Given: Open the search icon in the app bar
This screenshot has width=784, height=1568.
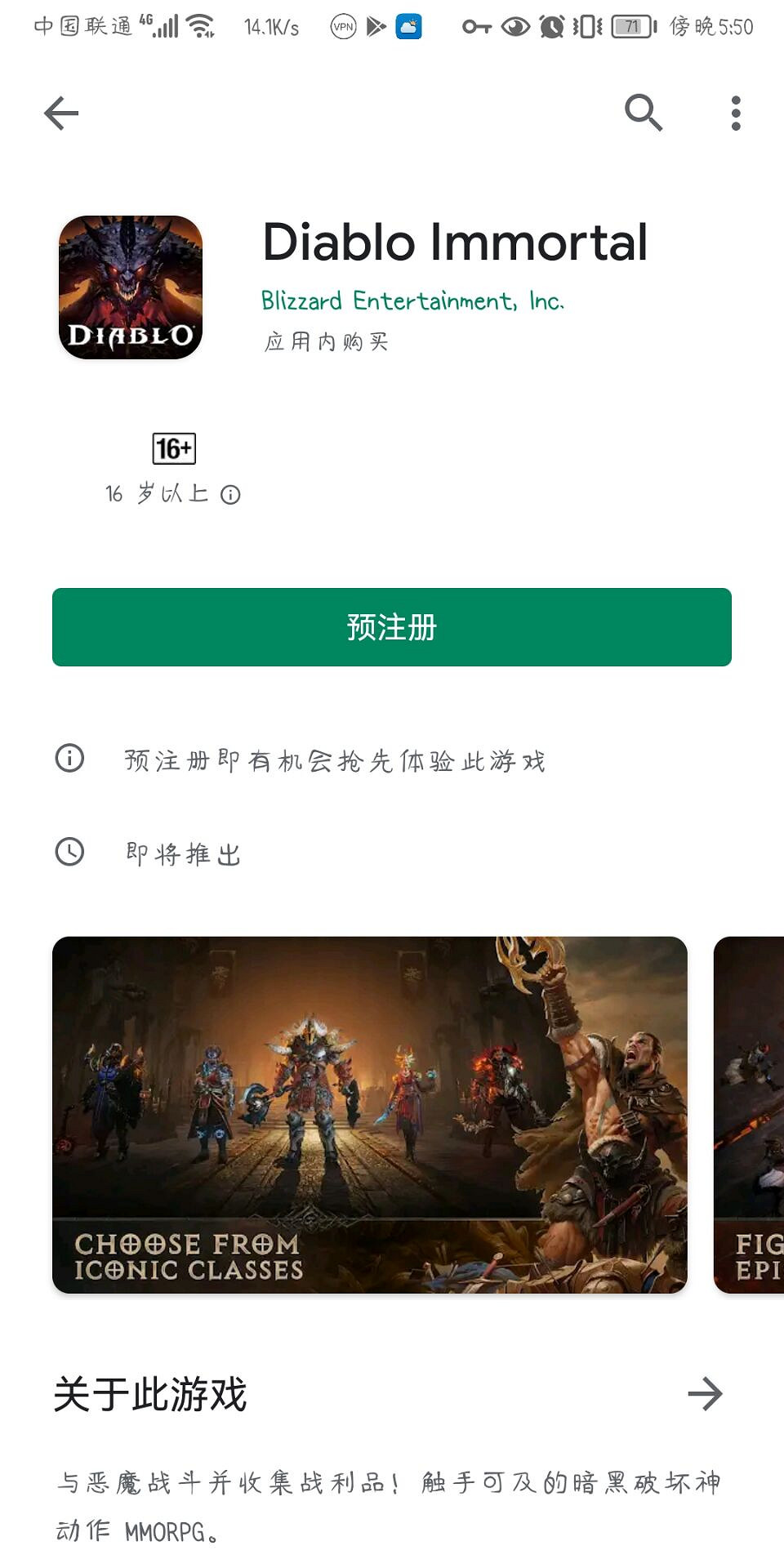Looking at the screenshot, I should [x=643, y=113].
